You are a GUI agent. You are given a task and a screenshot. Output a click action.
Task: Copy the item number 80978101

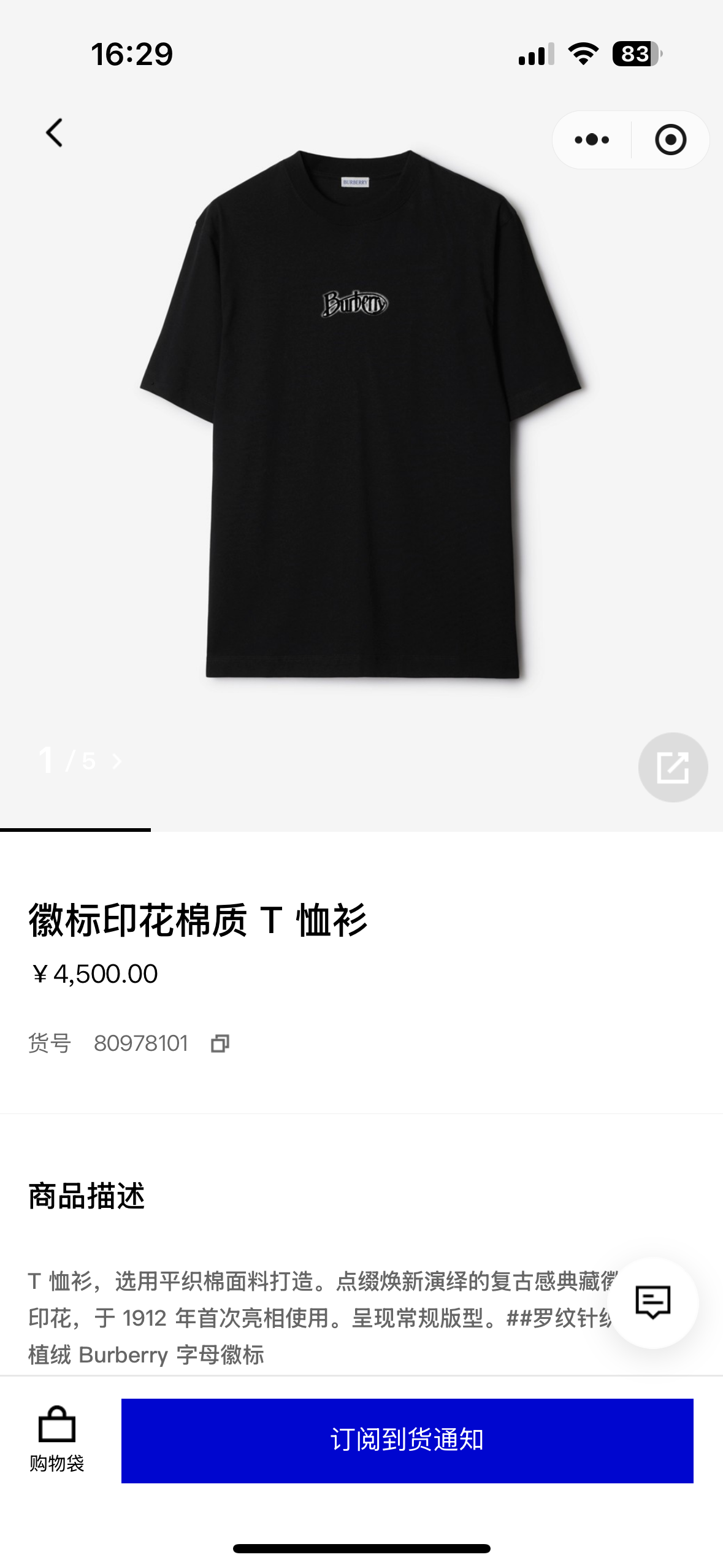pyautogui.click(x=220, y=1043)
